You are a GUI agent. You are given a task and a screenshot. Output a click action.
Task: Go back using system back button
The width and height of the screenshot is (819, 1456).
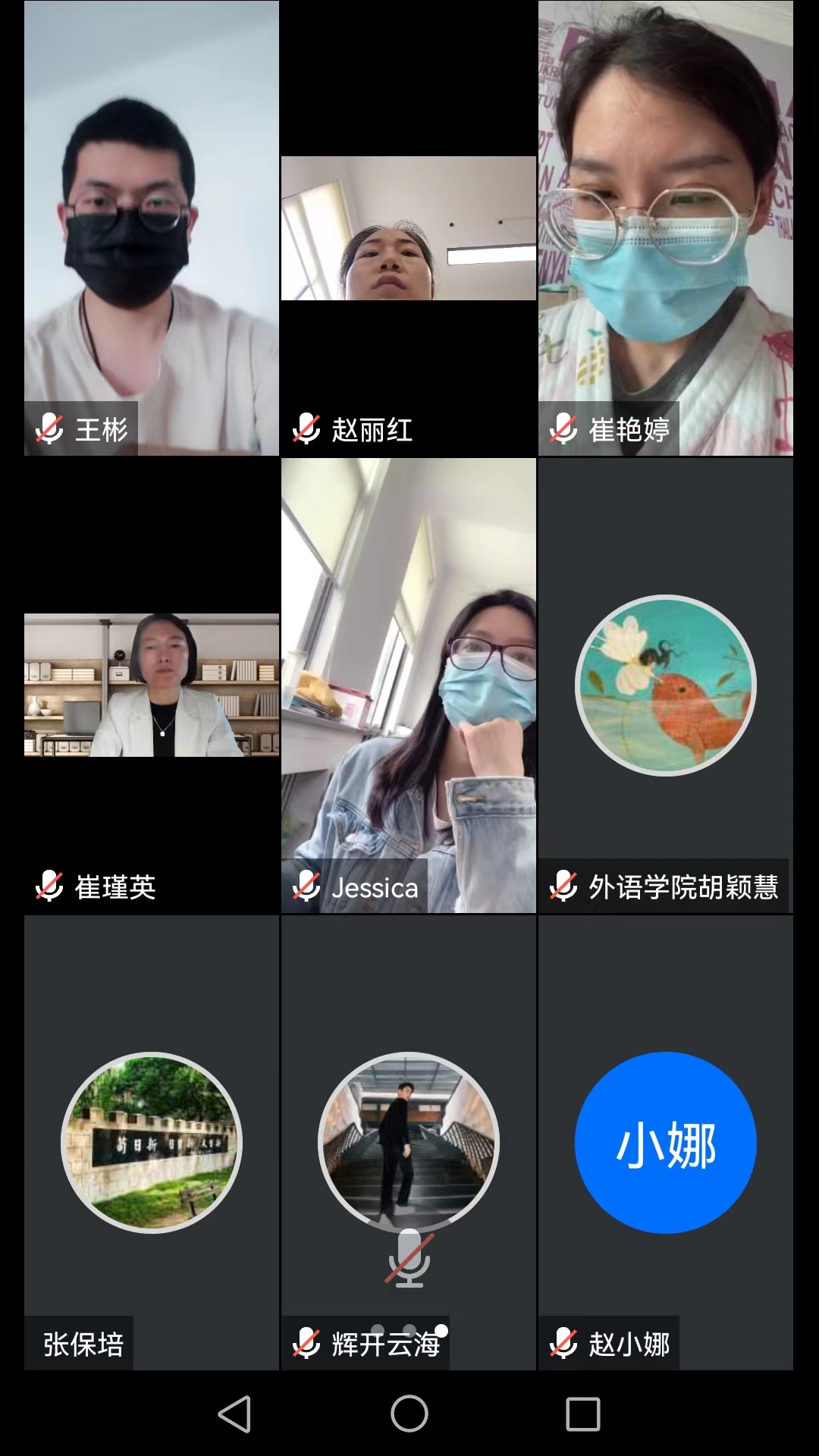point(235,1414)
